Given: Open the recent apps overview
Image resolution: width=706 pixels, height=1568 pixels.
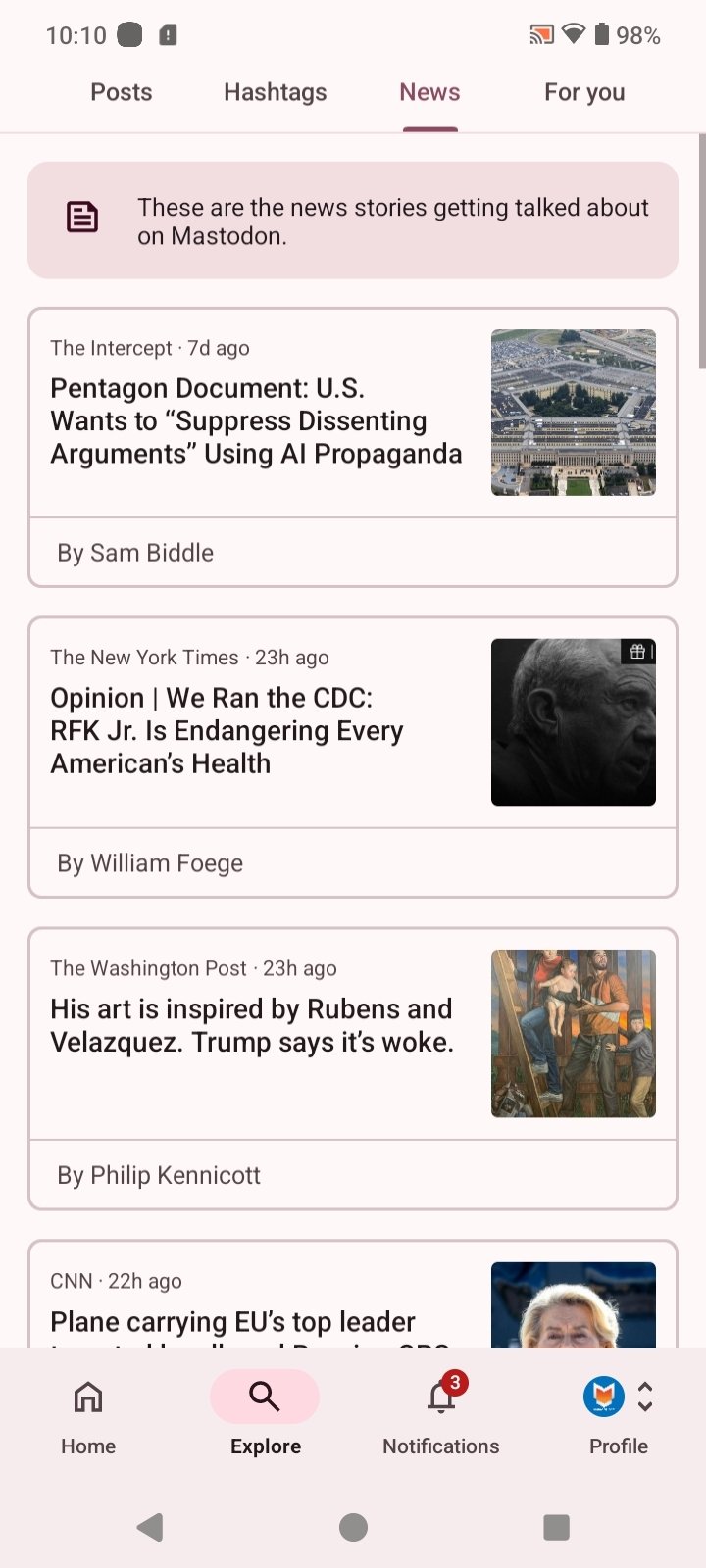Looking at the screenshot, I should (556, 1527).
